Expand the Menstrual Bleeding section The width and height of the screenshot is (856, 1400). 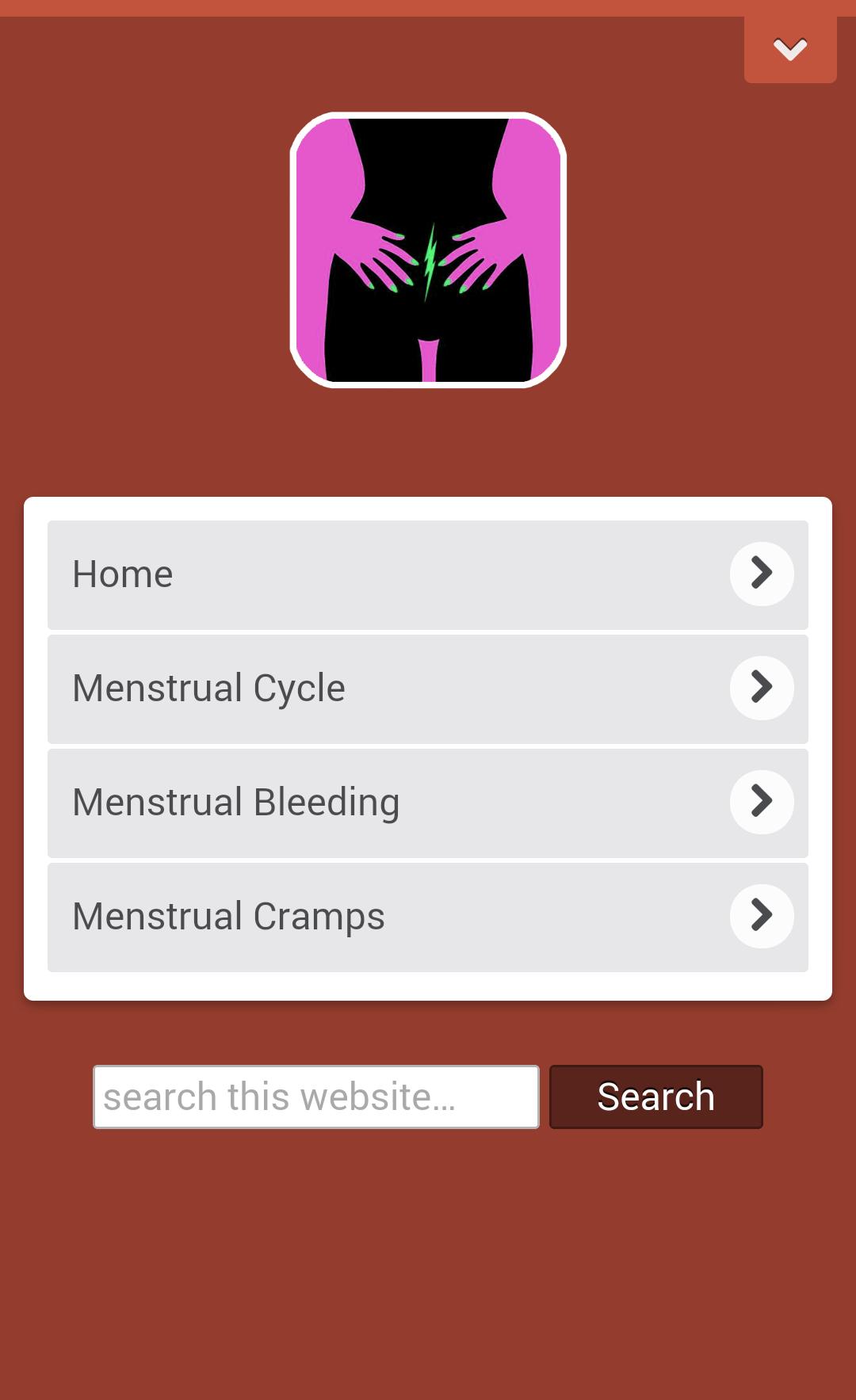coord(317,802)
